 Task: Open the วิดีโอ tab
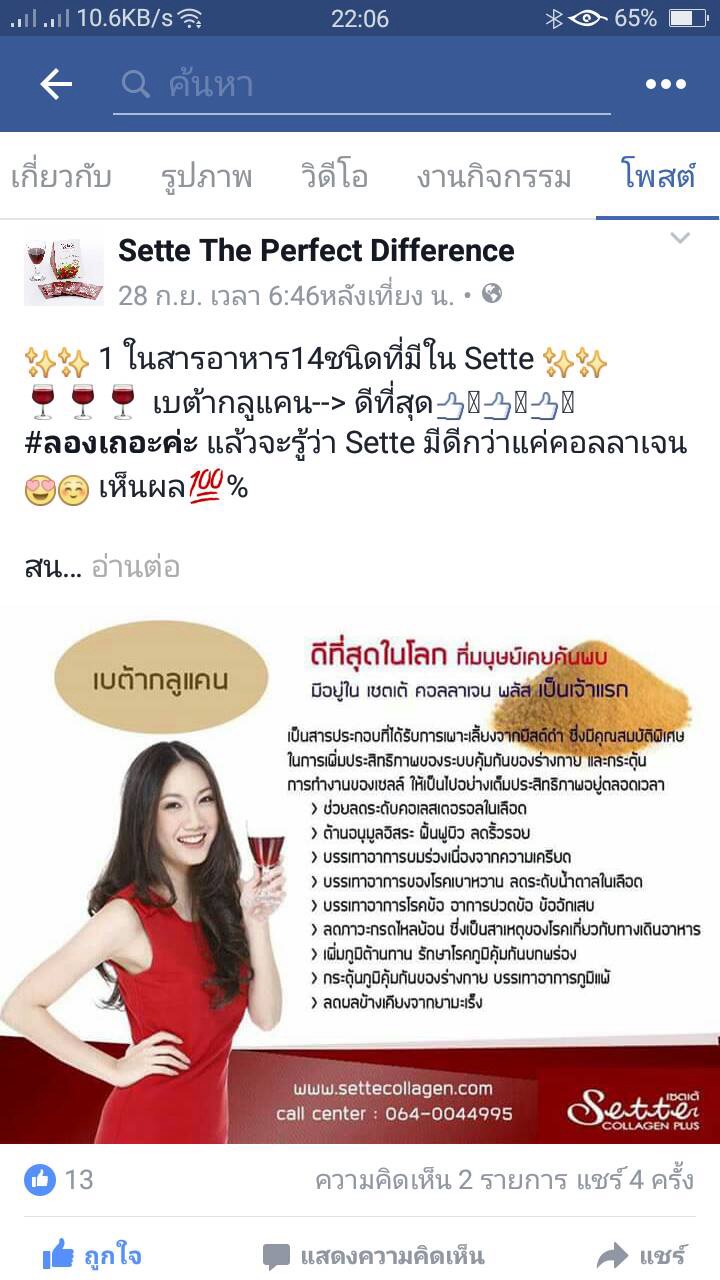pos(334,177)
